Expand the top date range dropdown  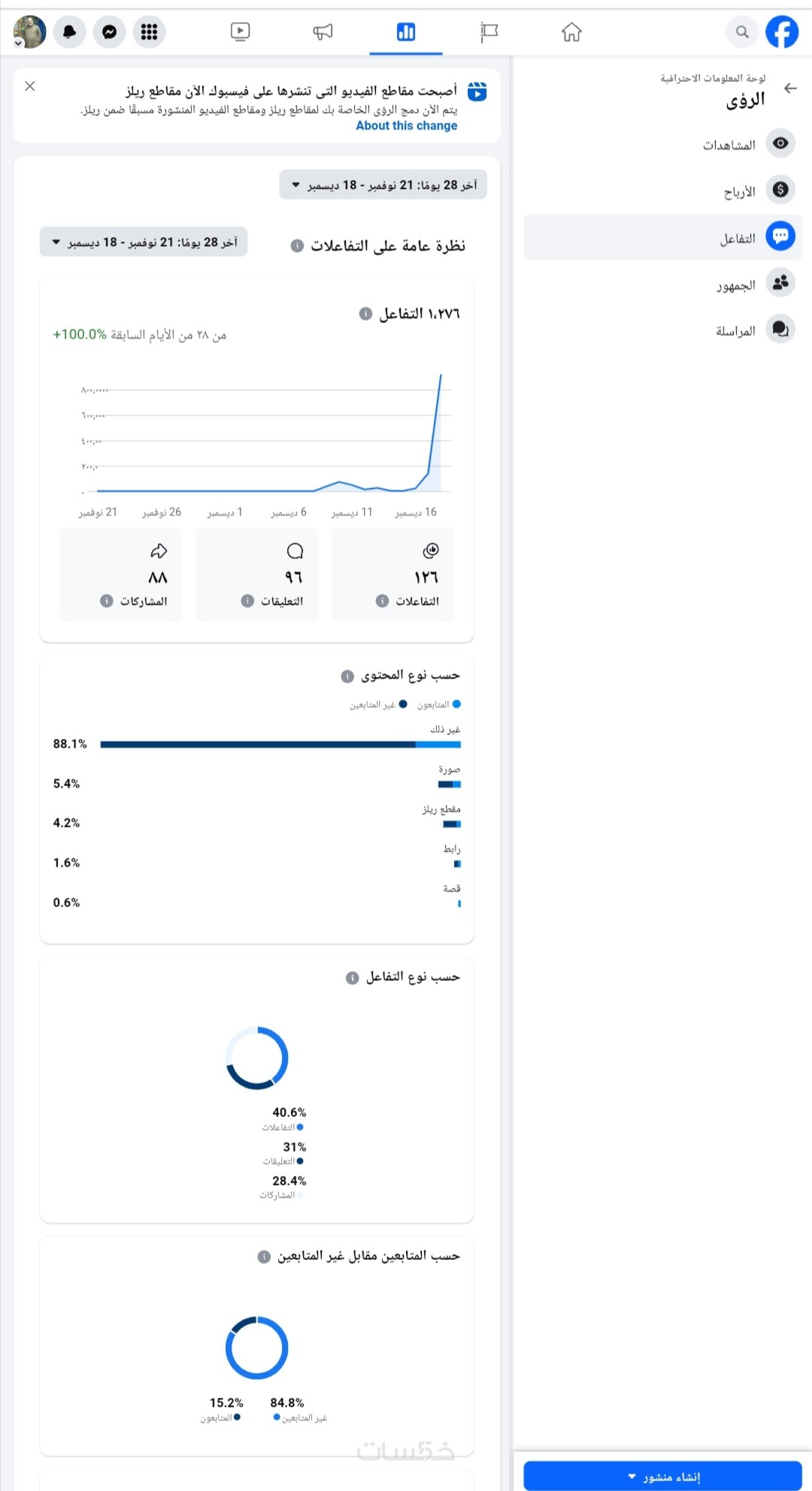point(383,185)
